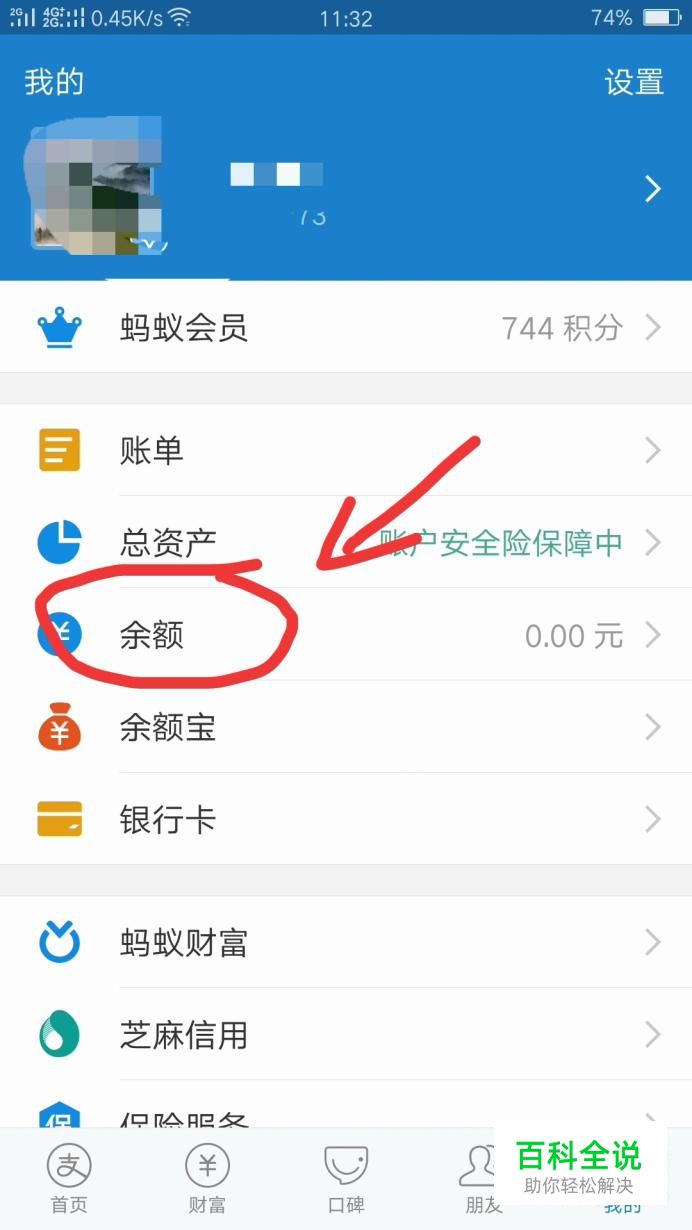
Task: Switch to the 朋友 tab
Action: click(x=484, y=1179)
